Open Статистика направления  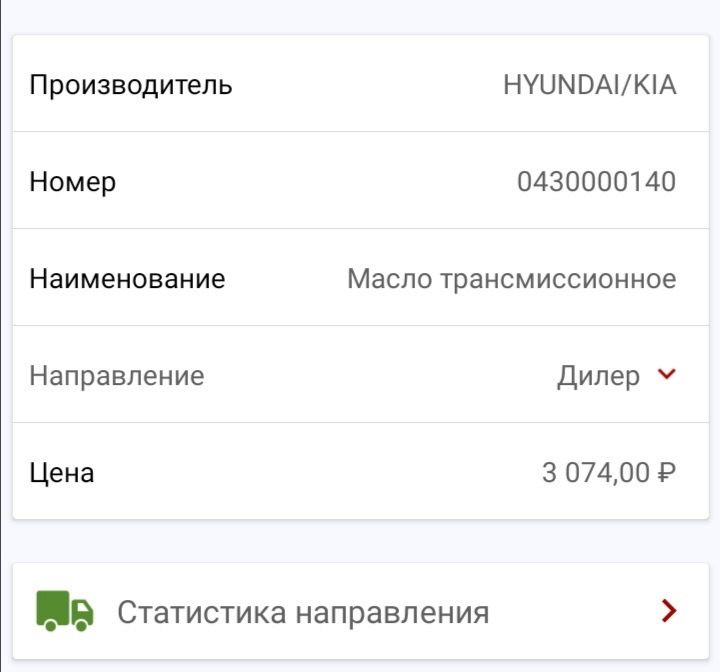pyautogui.click(x=360, y=611)
